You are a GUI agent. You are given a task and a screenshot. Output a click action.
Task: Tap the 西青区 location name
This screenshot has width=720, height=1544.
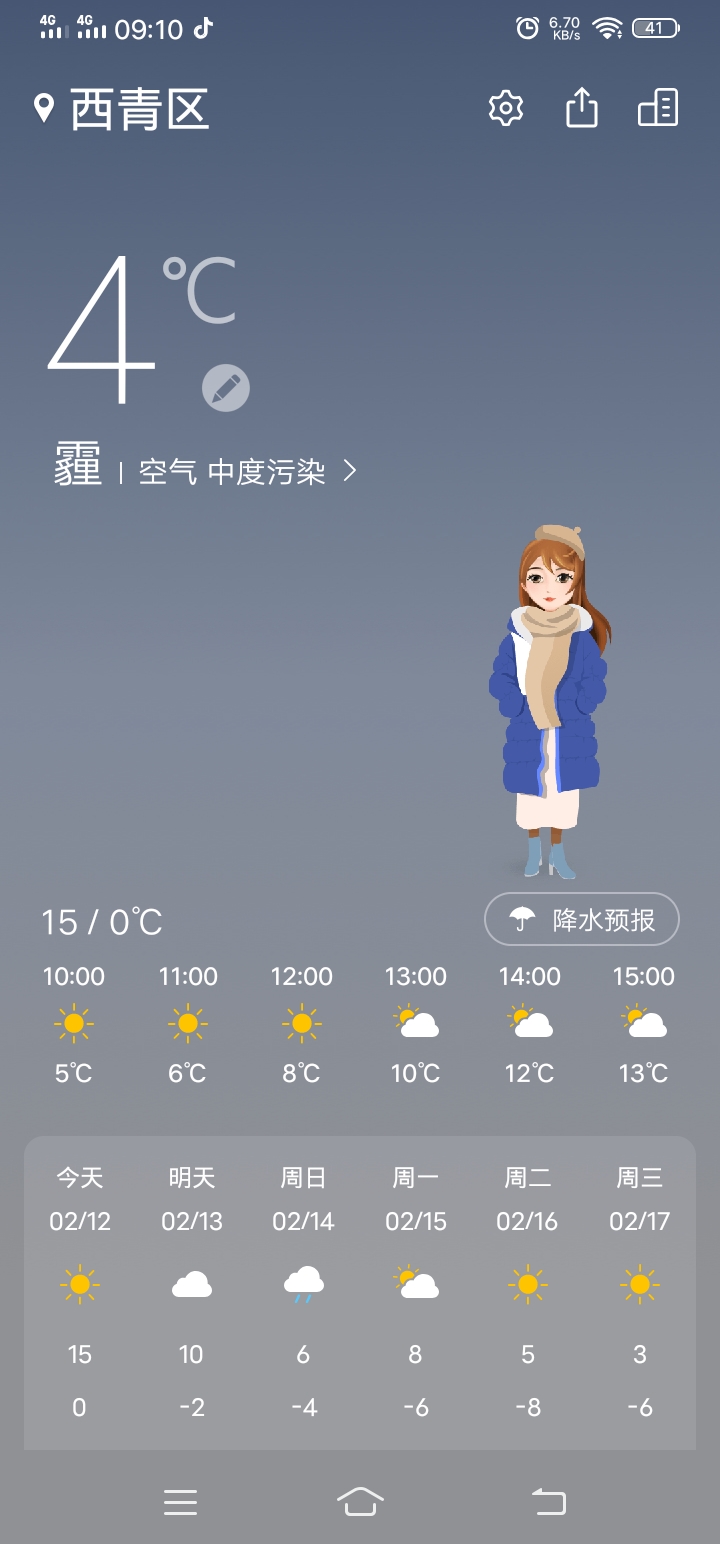138,109
